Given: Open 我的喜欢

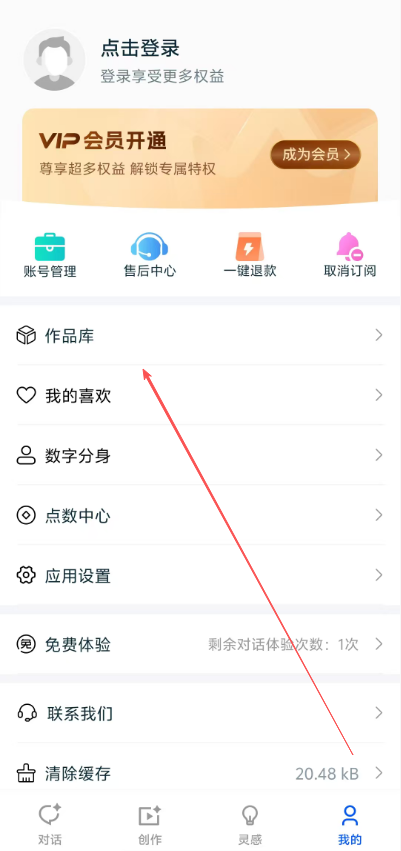Looking at the screenshot, I should tap(200, 396).
